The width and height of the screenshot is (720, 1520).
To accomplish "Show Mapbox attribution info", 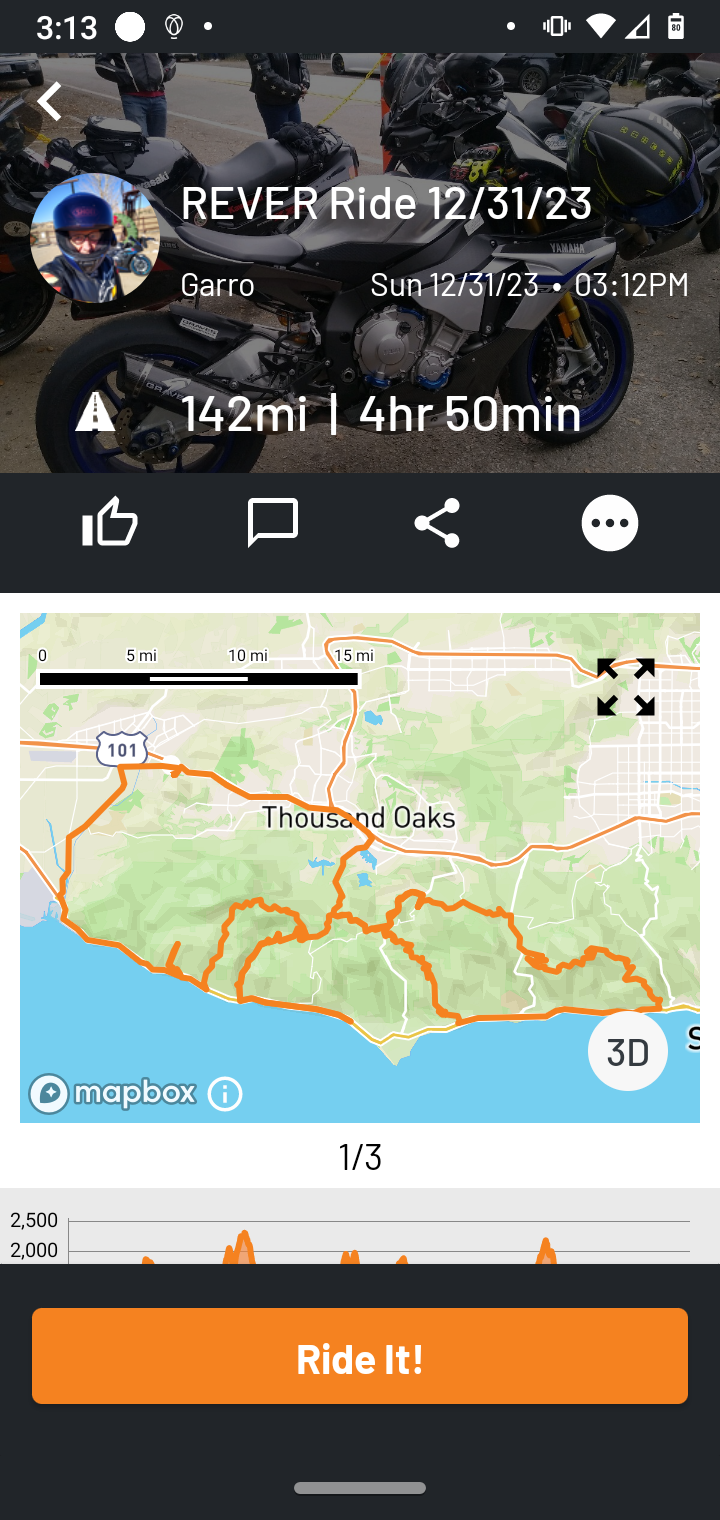I will [225, 1094].
